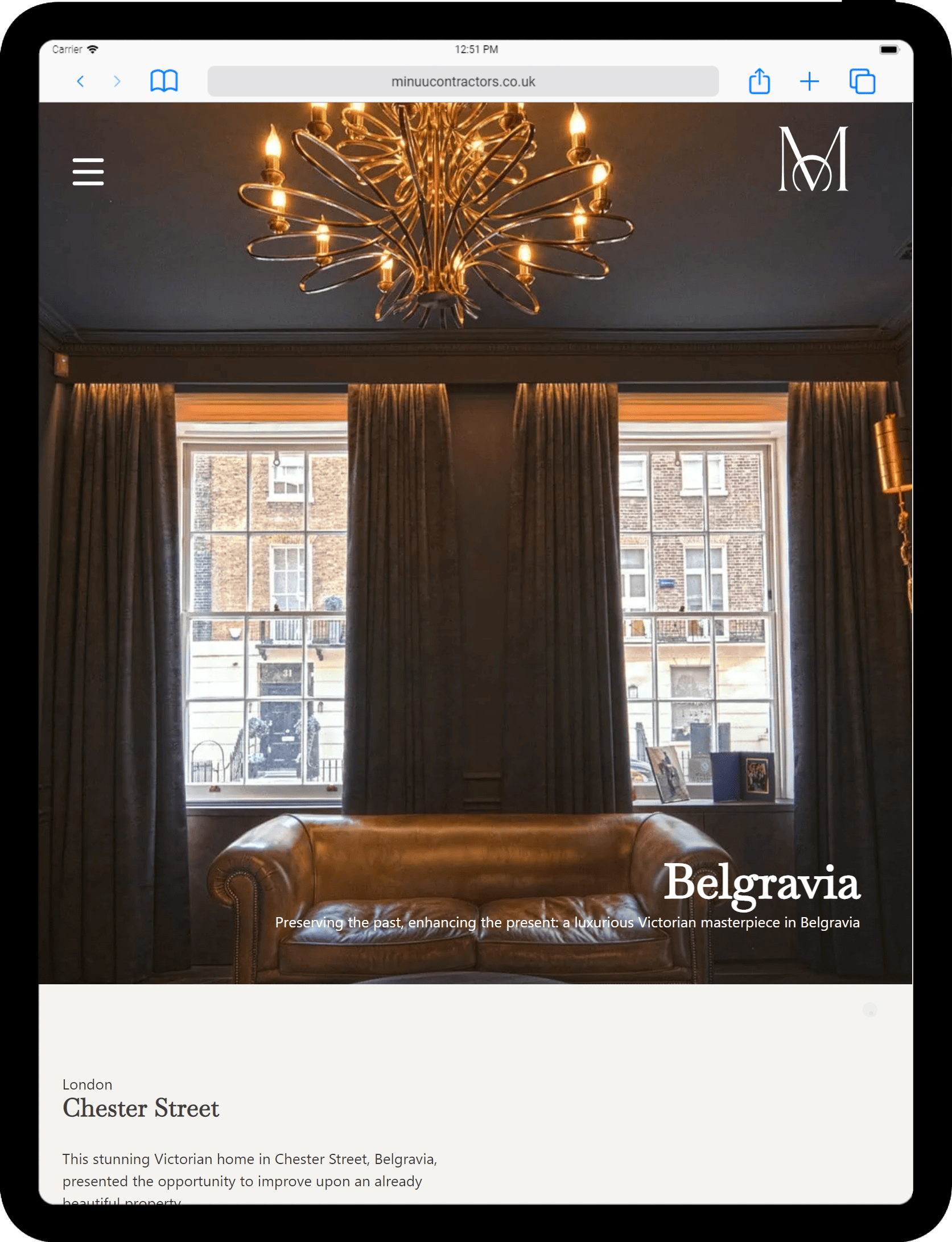Share this page via share icon
The image size is (952, 1242).
point(759,81)
